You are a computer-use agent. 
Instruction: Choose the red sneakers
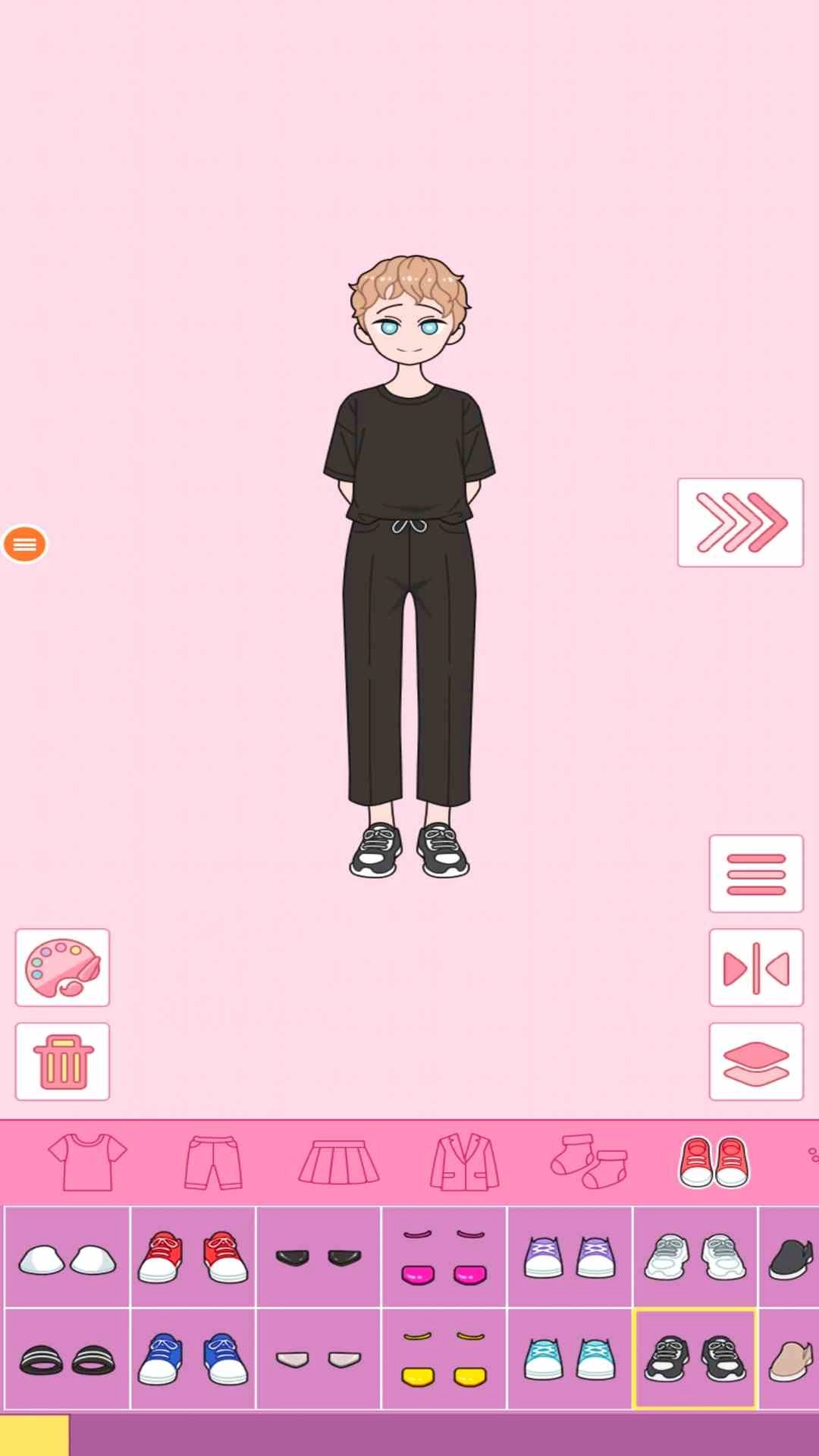(193, 1257)
